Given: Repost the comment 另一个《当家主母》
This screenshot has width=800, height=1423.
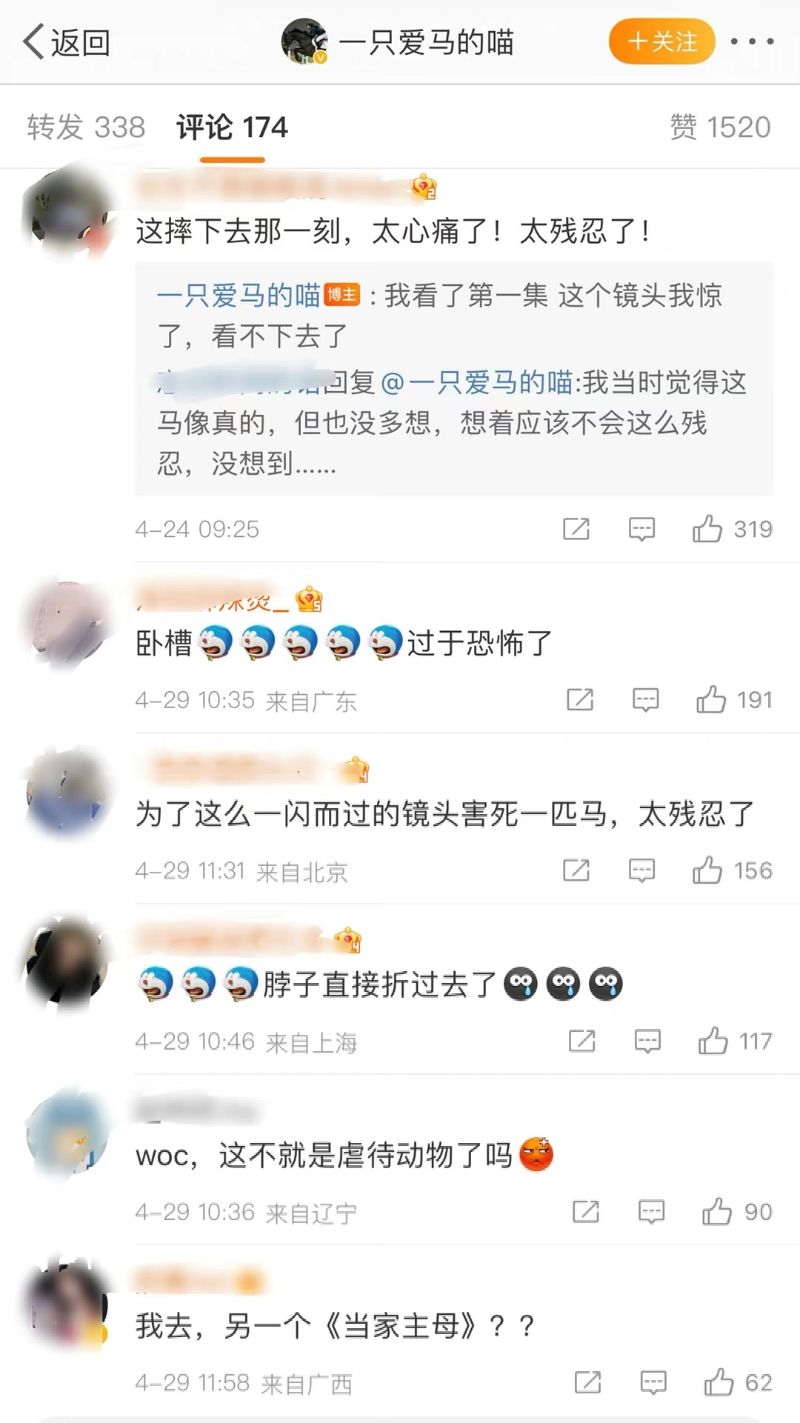Looking at the screenshot, I should [x=588, y=1383].
